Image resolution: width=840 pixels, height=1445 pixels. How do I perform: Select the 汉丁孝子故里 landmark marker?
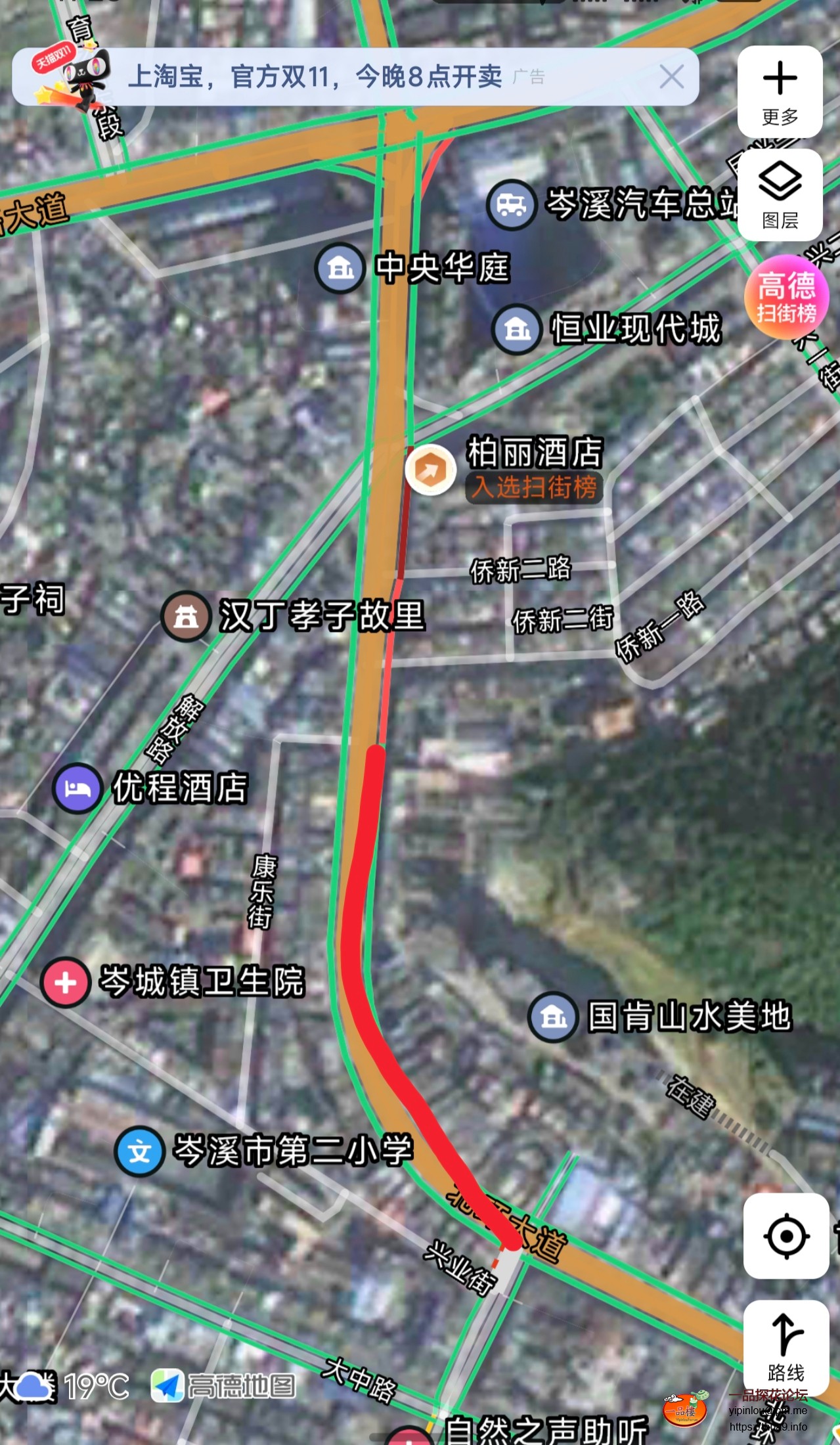[187, 616]
